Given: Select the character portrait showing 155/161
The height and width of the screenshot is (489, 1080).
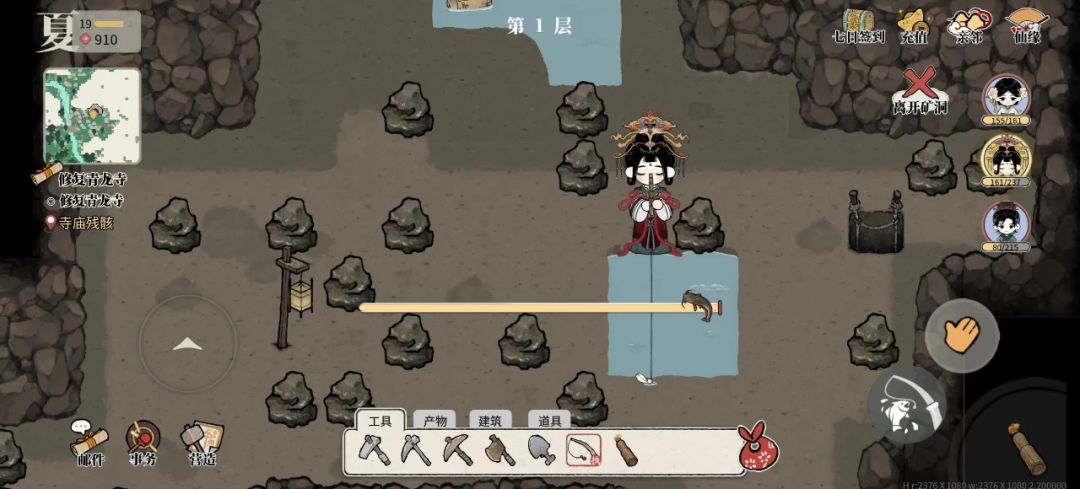Looking at the screenshot, I should (1005, 100).
